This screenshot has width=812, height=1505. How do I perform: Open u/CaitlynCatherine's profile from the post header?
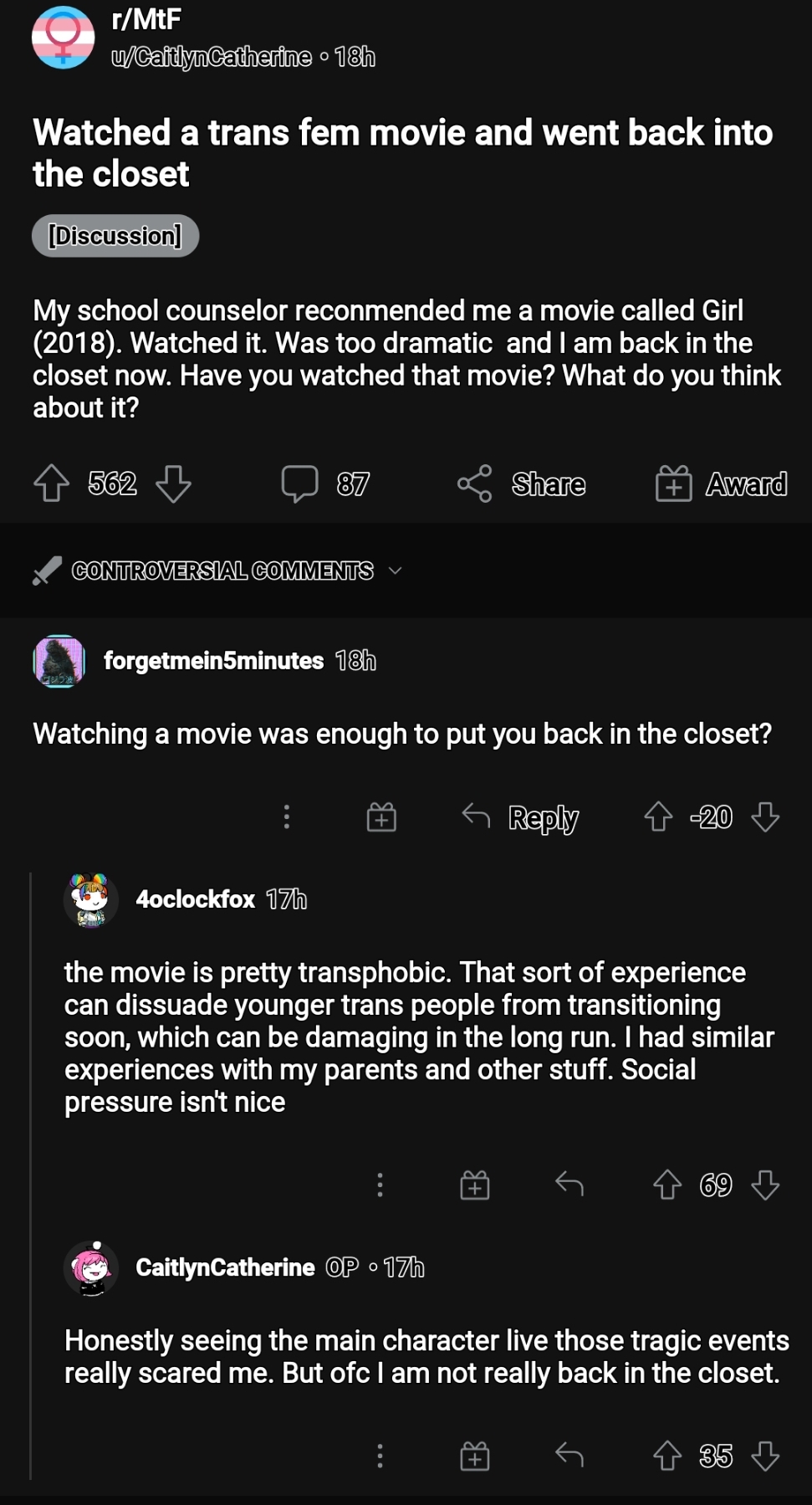(212, 57)
